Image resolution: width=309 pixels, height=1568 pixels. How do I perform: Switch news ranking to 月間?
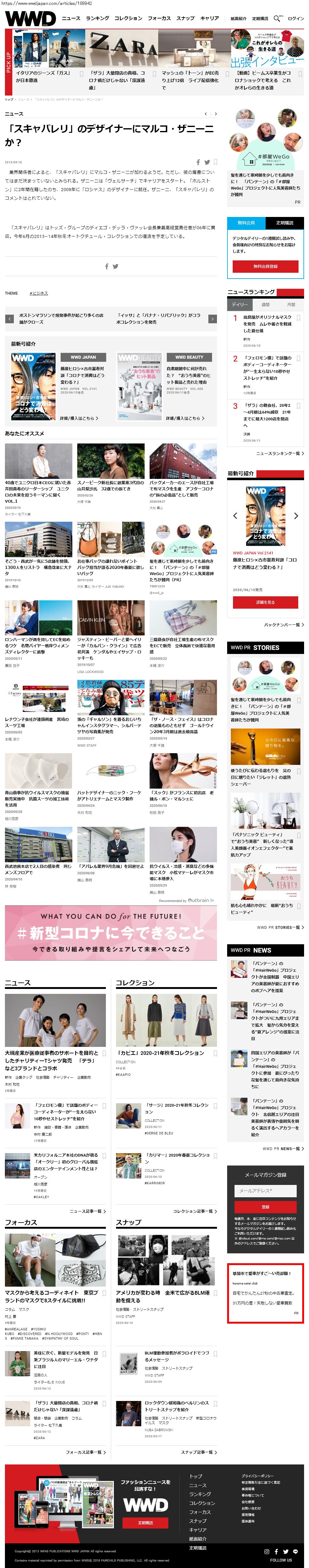coord(291,304)
